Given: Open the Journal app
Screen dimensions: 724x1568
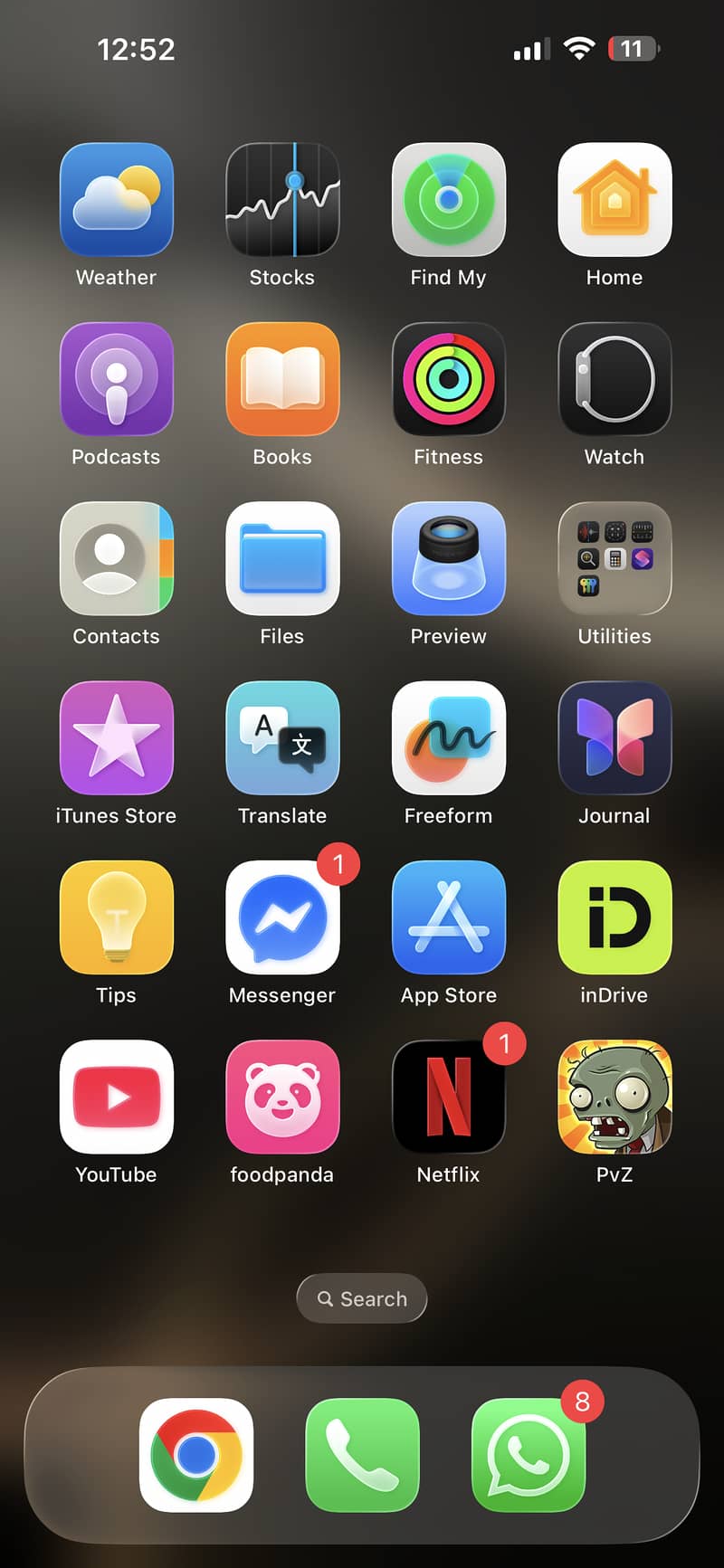Looking at the screenshot, I should [614, 737].
